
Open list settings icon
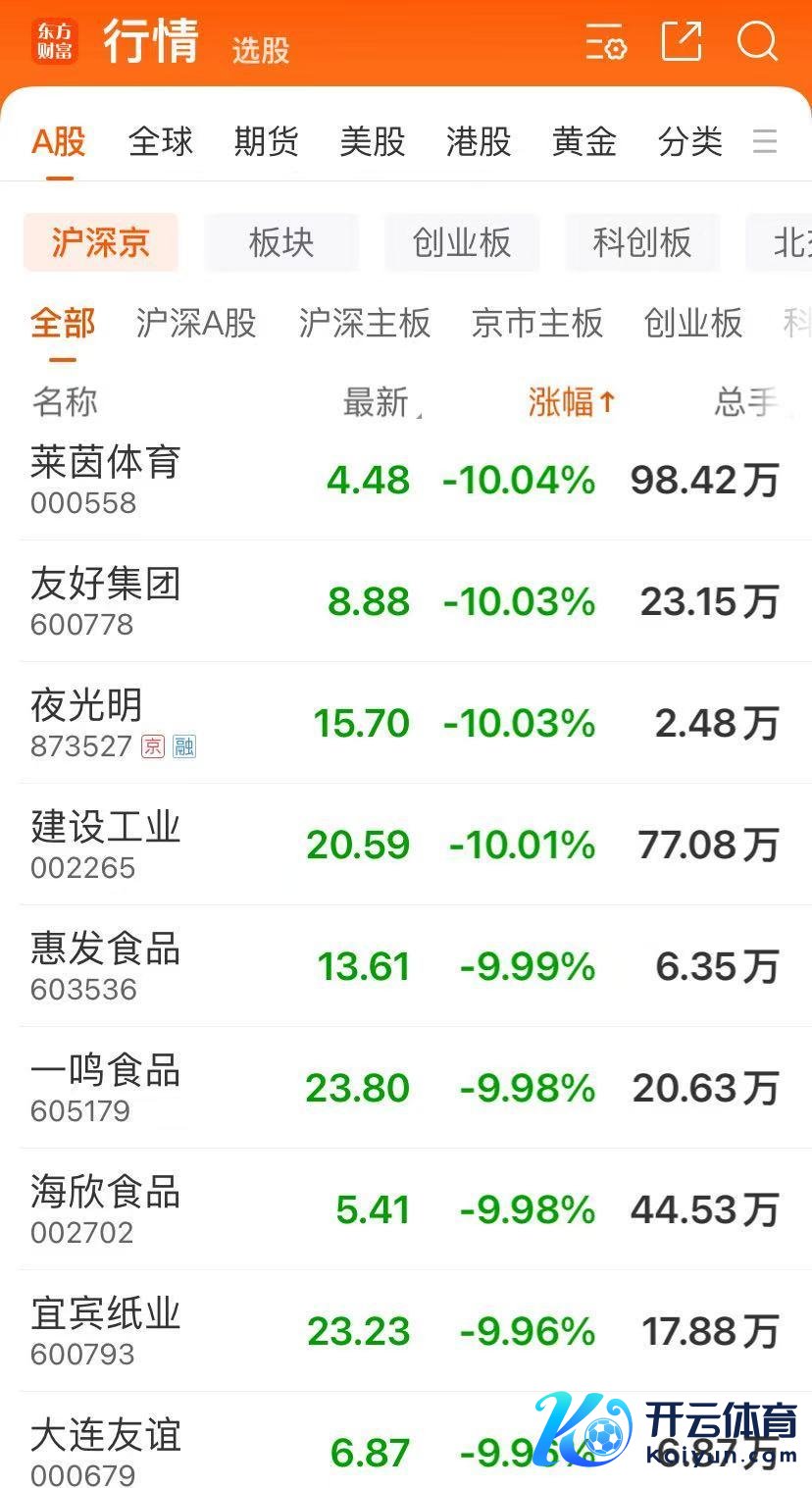606,42
